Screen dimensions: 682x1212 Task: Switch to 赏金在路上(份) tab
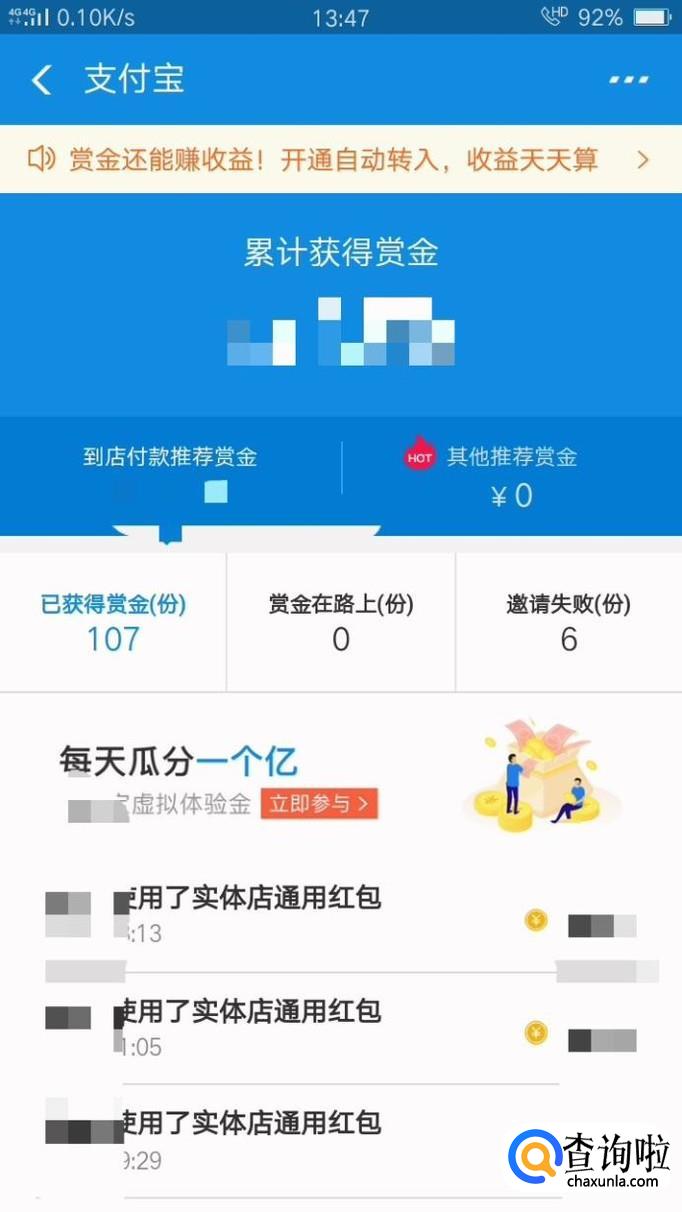[x=341, y=622]
